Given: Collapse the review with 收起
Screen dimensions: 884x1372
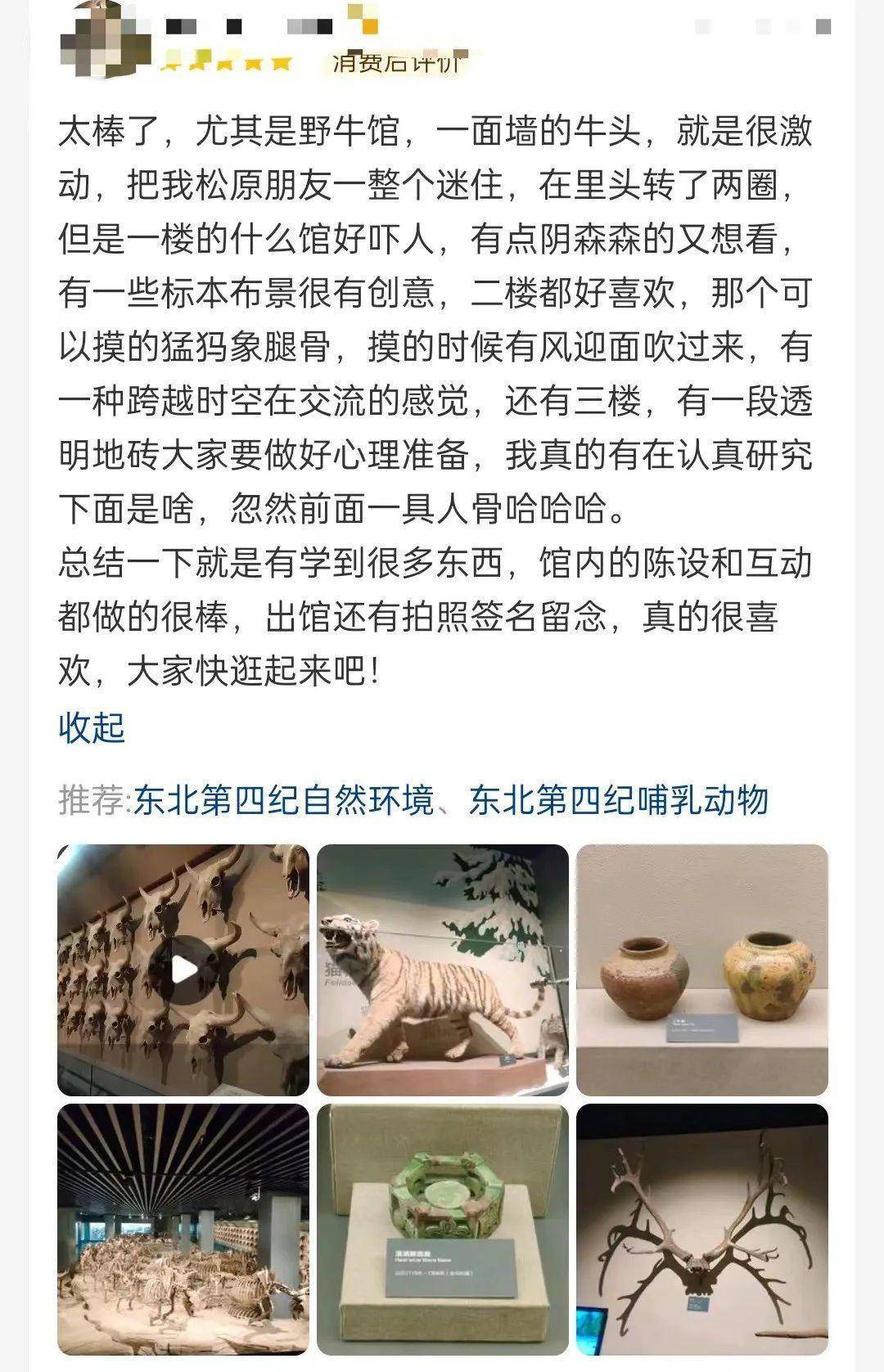Looking at the screenshot, I should (x=91, y=726).
